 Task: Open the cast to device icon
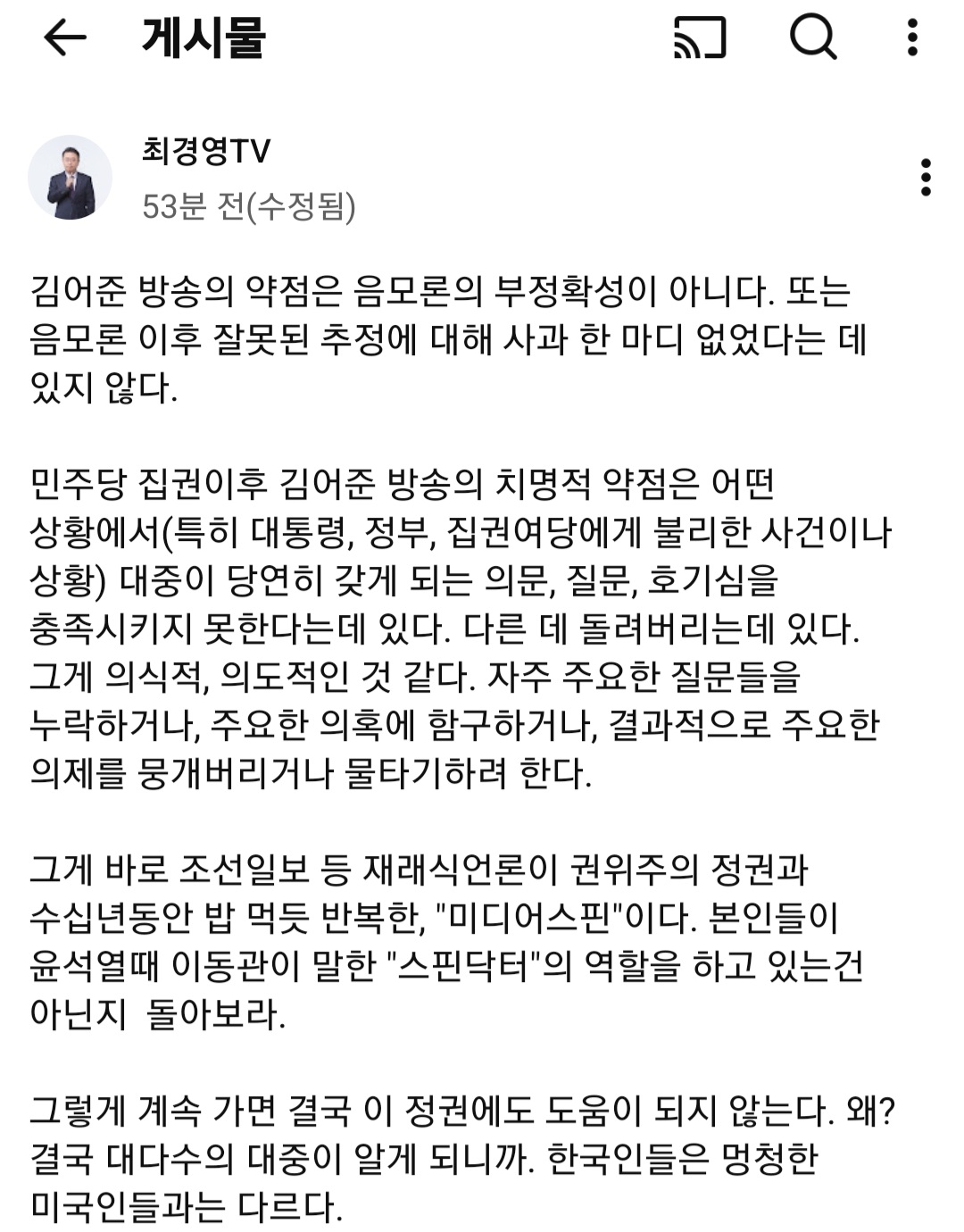[700, 37]
